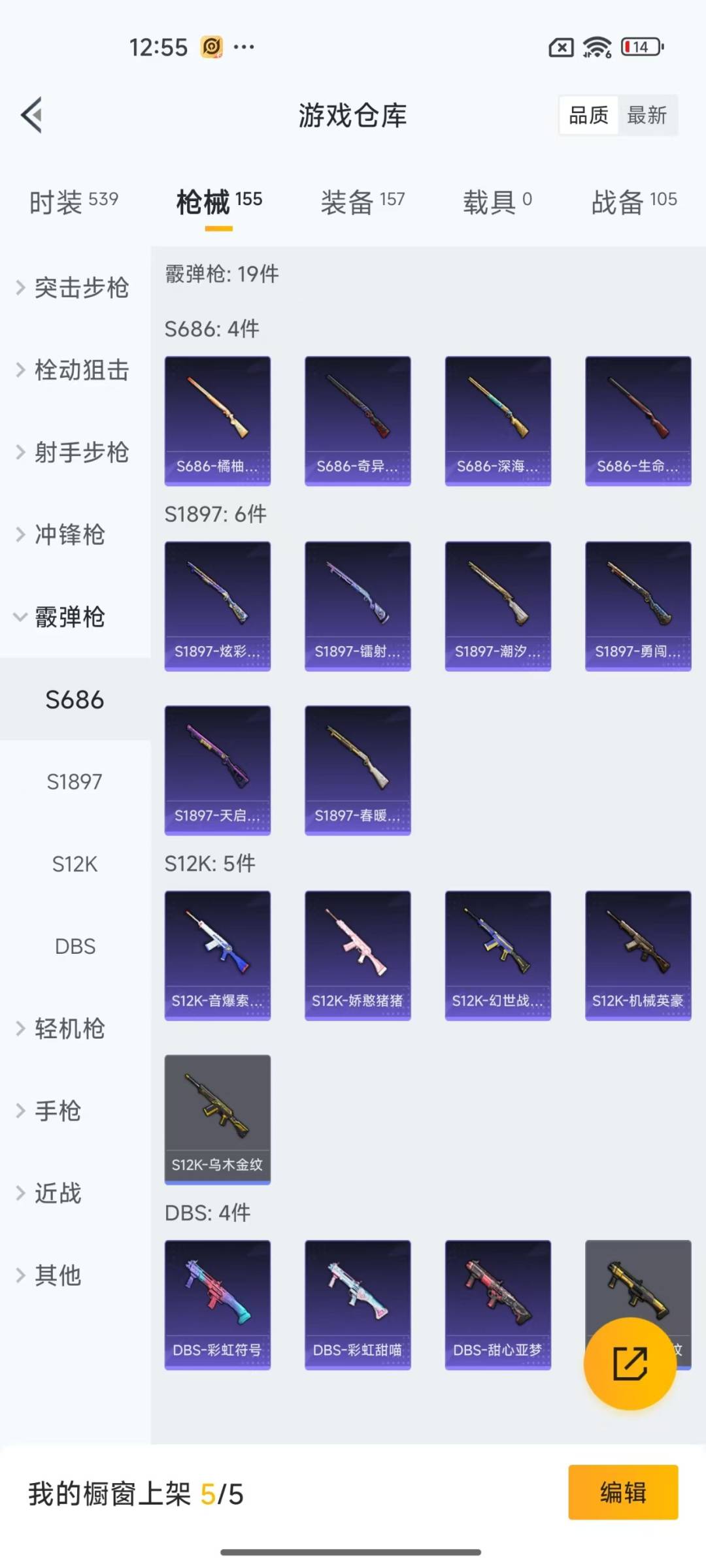Switch to the 时装 tab
Image resolution: width=706 pixels, height=1568 pixels.
pos(74,201)
